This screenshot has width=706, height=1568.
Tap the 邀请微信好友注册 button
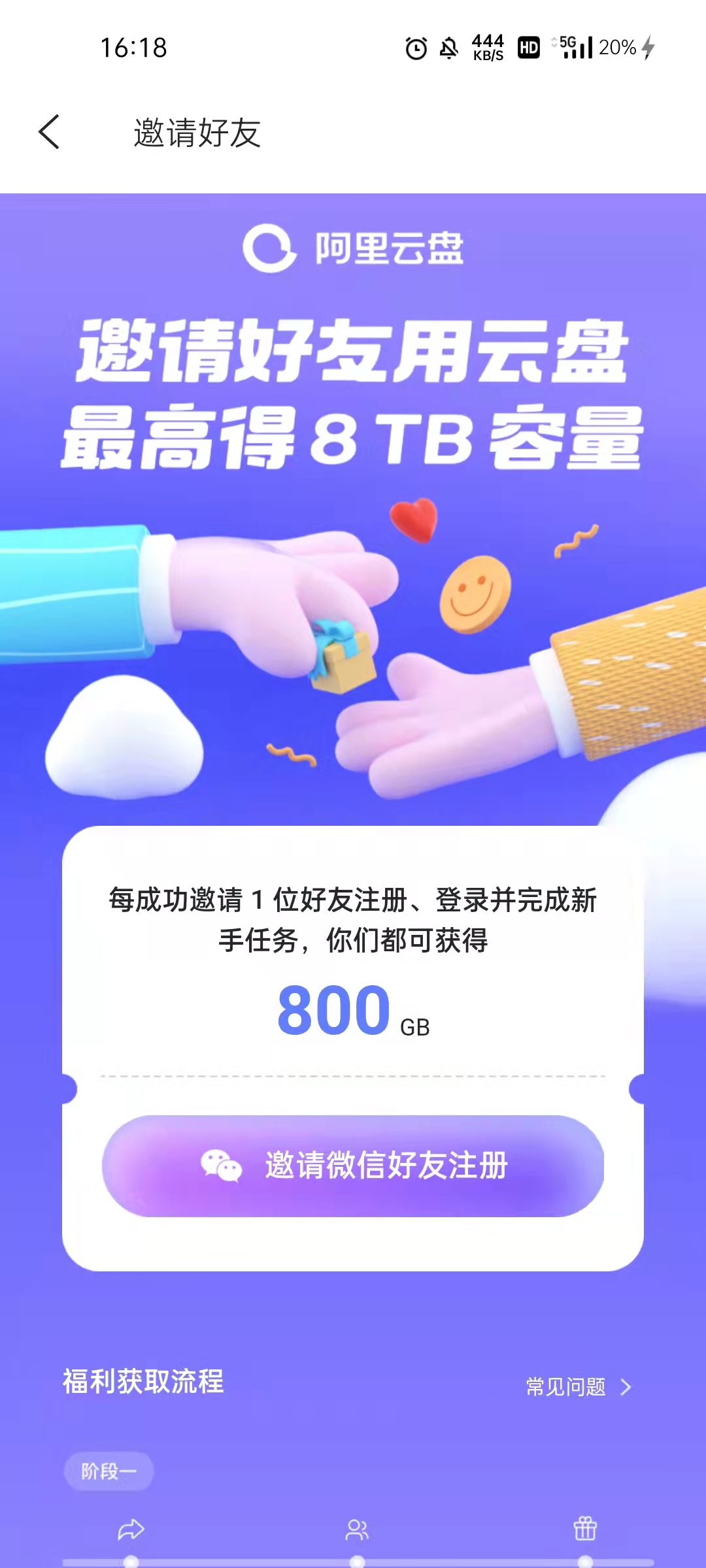353,1166
